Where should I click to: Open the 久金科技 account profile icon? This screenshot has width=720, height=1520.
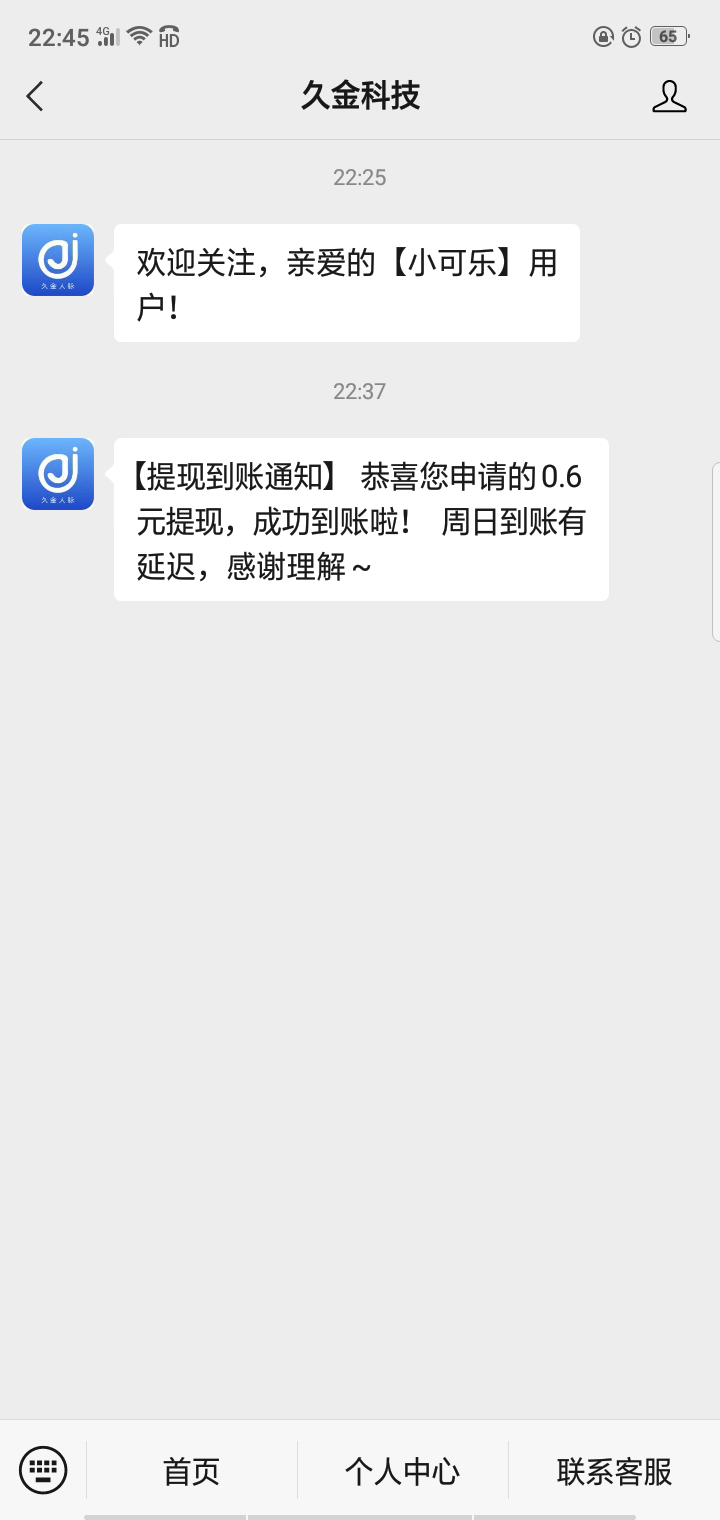(x=669, y=97)
